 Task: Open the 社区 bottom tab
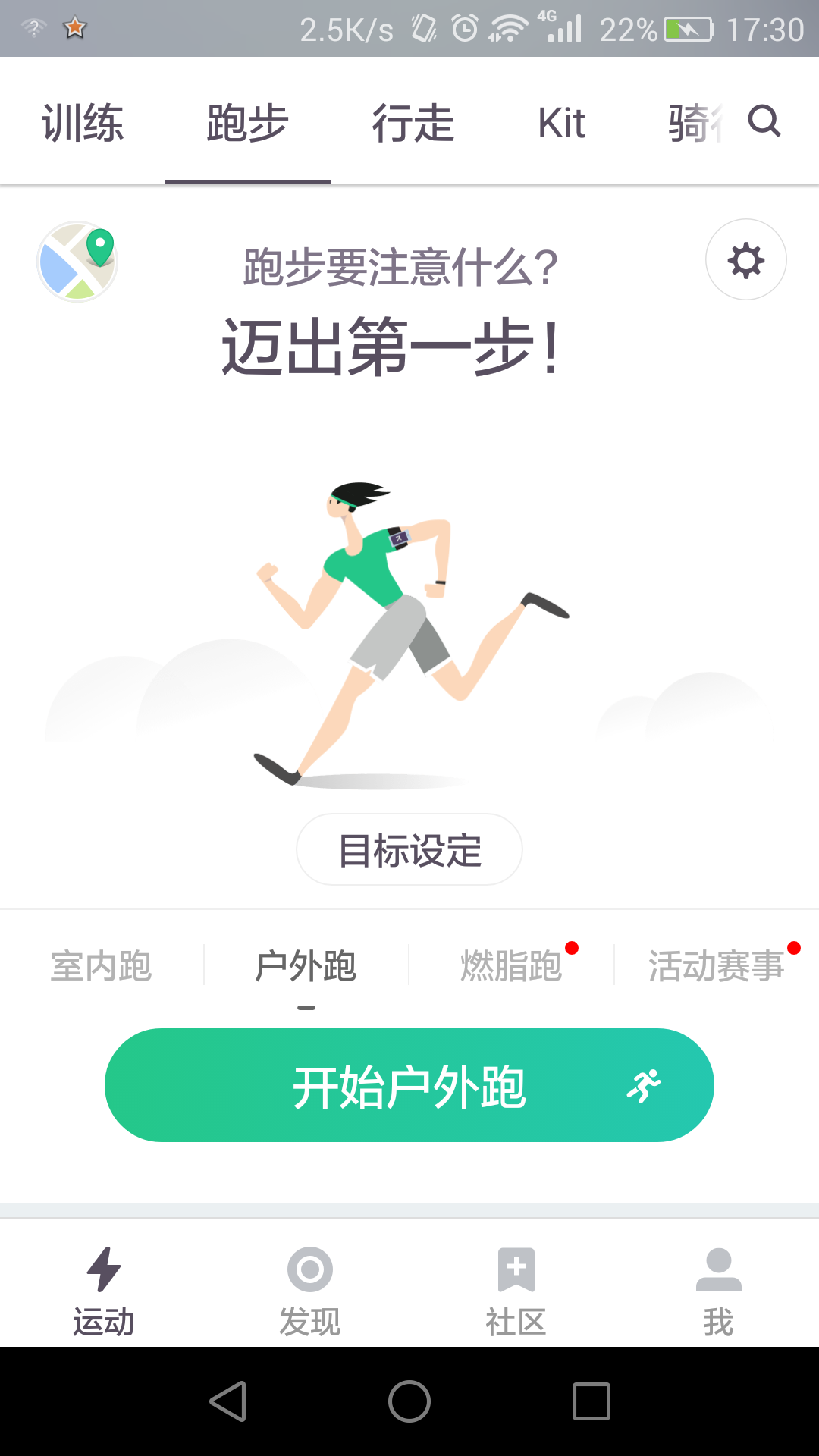click(516, 1291)
